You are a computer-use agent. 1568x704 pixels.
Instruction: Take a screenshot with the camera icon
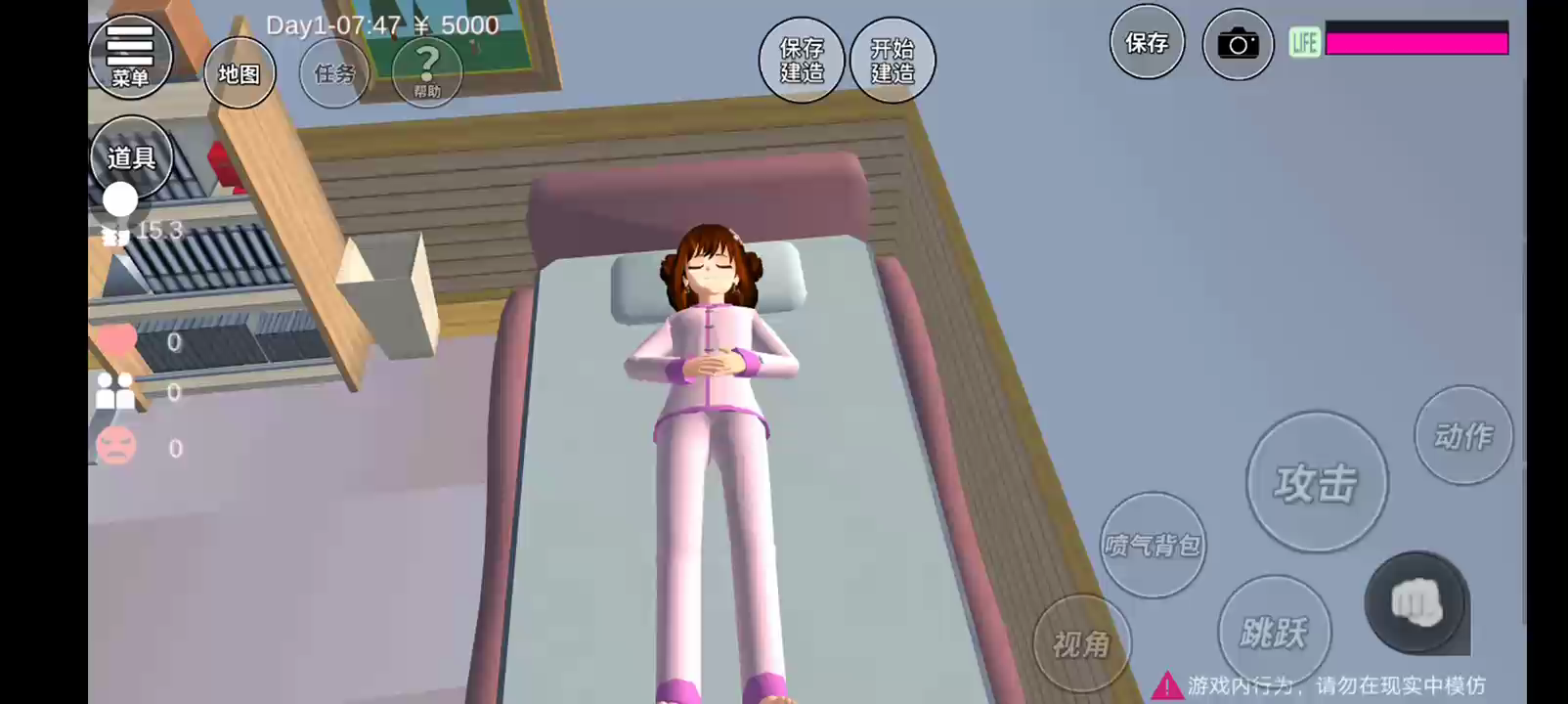point(1238,45)
